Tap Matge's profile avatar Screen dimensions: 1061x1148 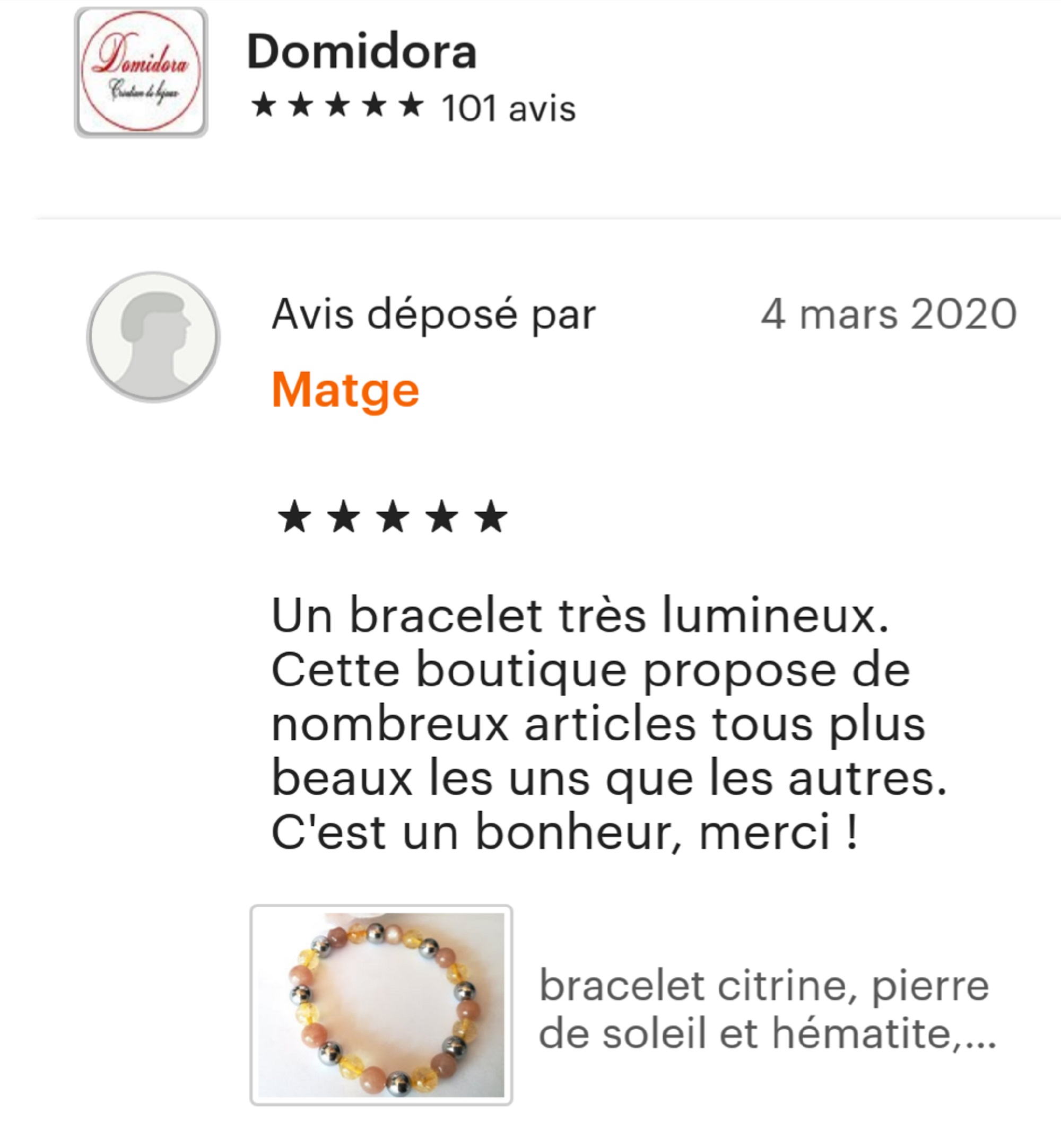(x=153, y=337)
